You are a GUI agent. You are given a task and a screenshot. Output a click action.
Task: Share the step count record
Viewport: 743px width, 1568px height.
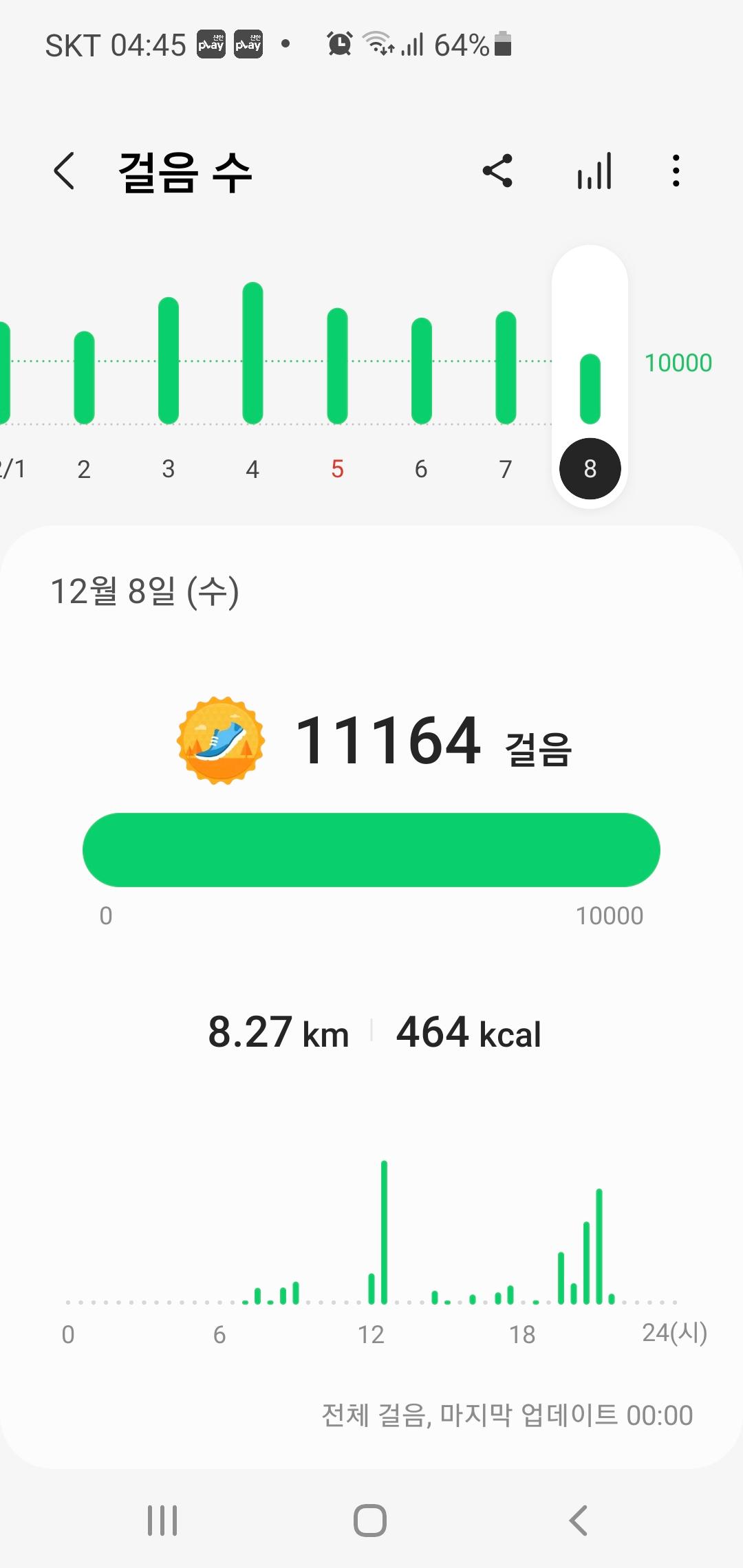point(497,171)
